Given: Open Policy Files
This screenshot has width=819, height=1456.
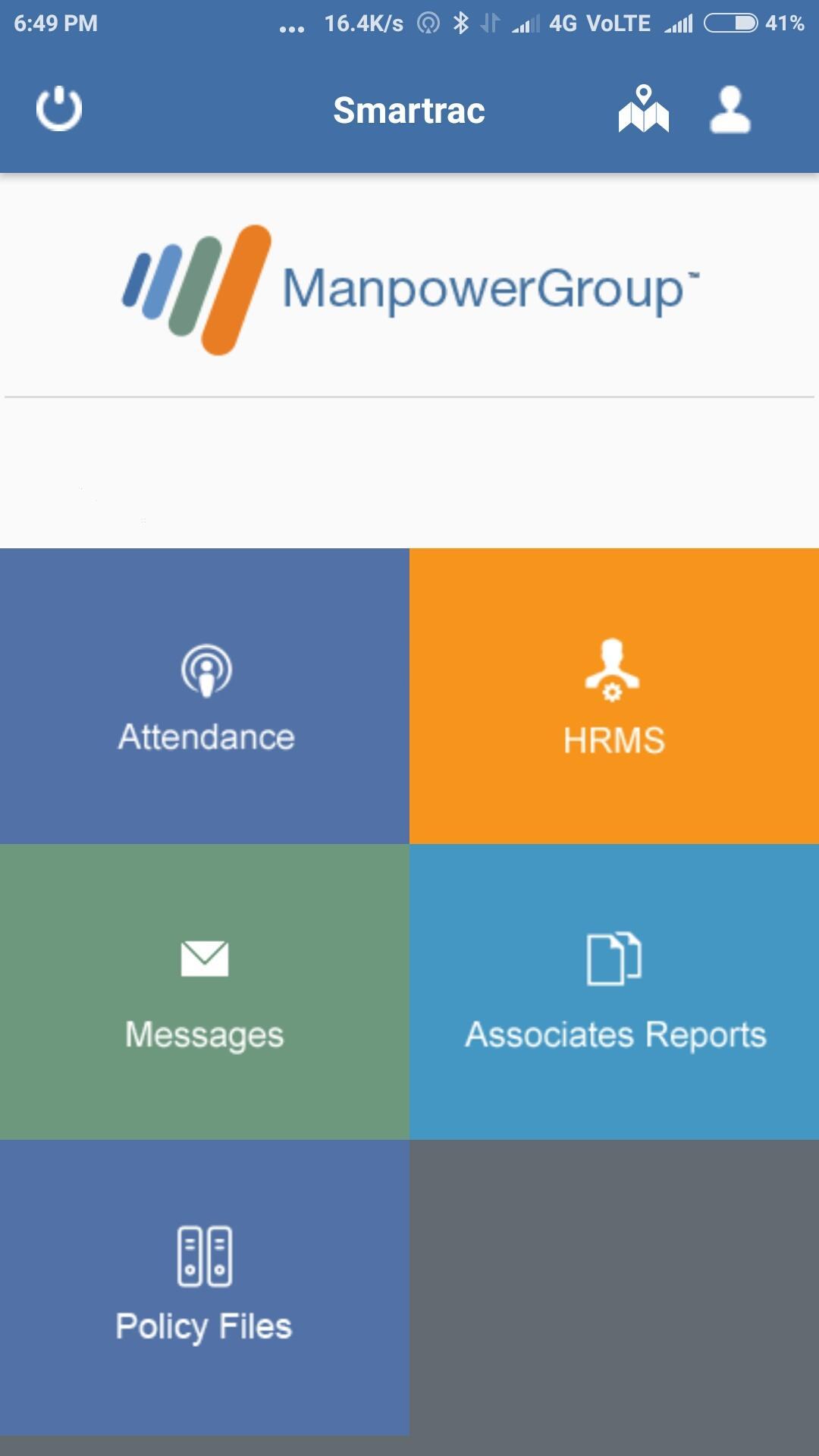Looking at the screenshot, I should 205,1288.
